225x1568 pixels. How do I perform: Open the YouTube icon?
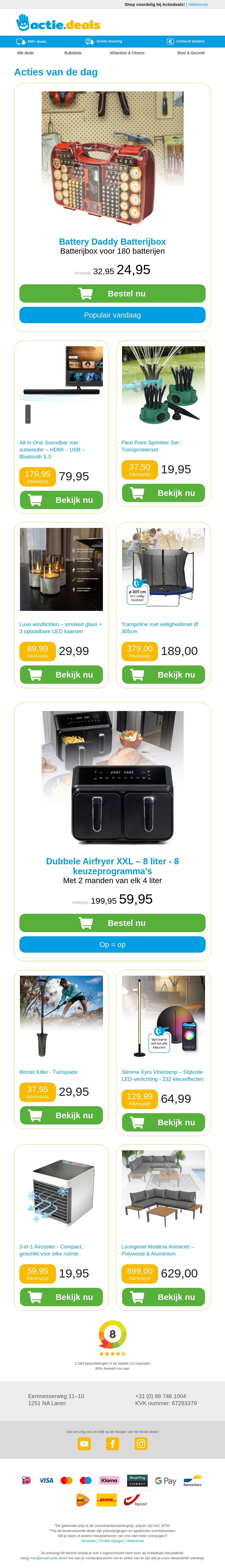[85, 1444]
